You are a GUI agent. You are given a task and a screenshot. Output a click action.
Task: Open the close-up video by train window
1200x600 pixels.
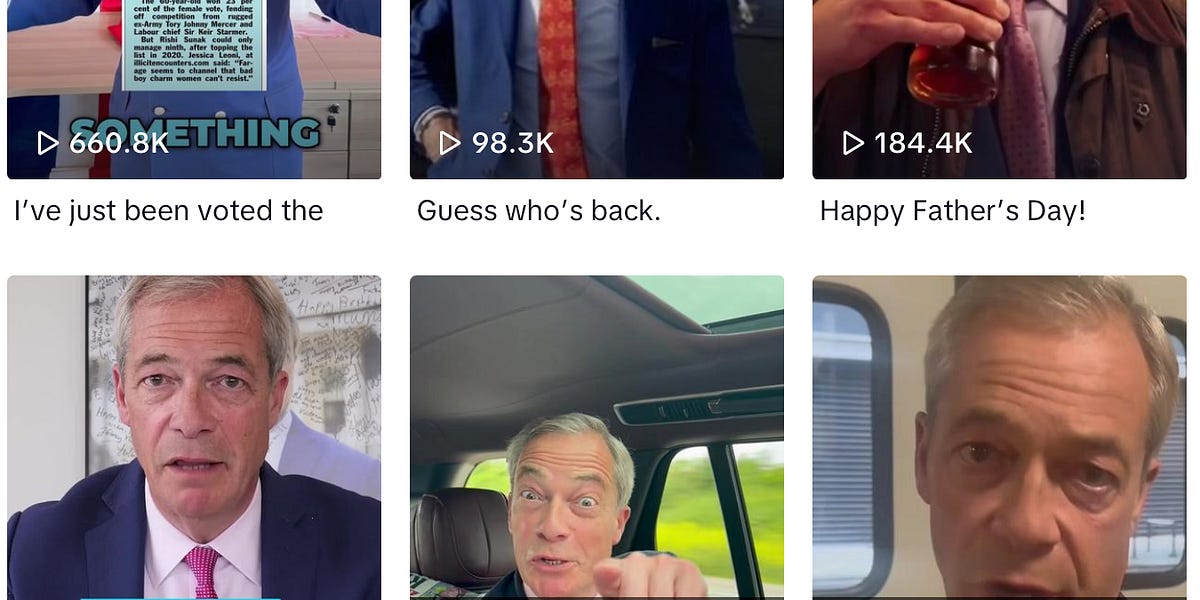pos(998,436)
